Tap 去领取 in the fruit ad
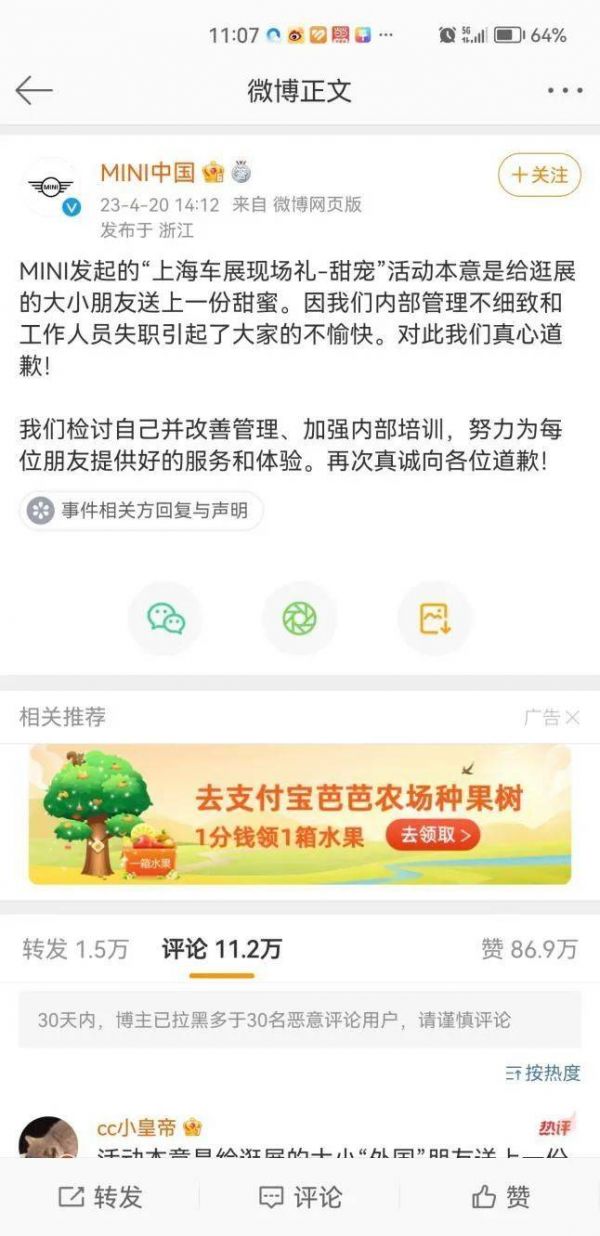The height and width of the screenshot is (1236, 600). point(439,834)
